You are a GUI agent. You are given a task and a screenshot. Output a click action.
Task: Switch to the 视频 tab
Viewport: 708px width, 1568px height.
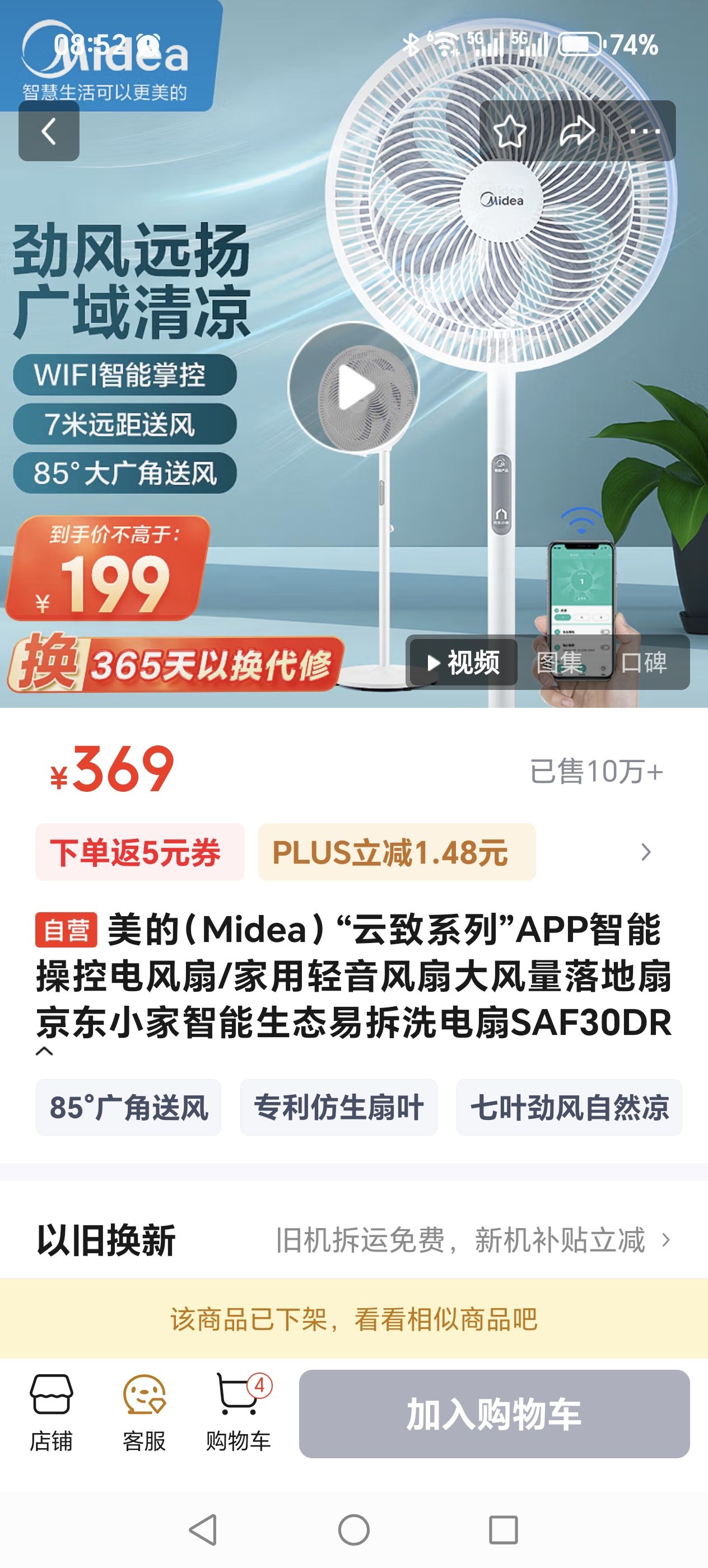[x=464, y=662]
